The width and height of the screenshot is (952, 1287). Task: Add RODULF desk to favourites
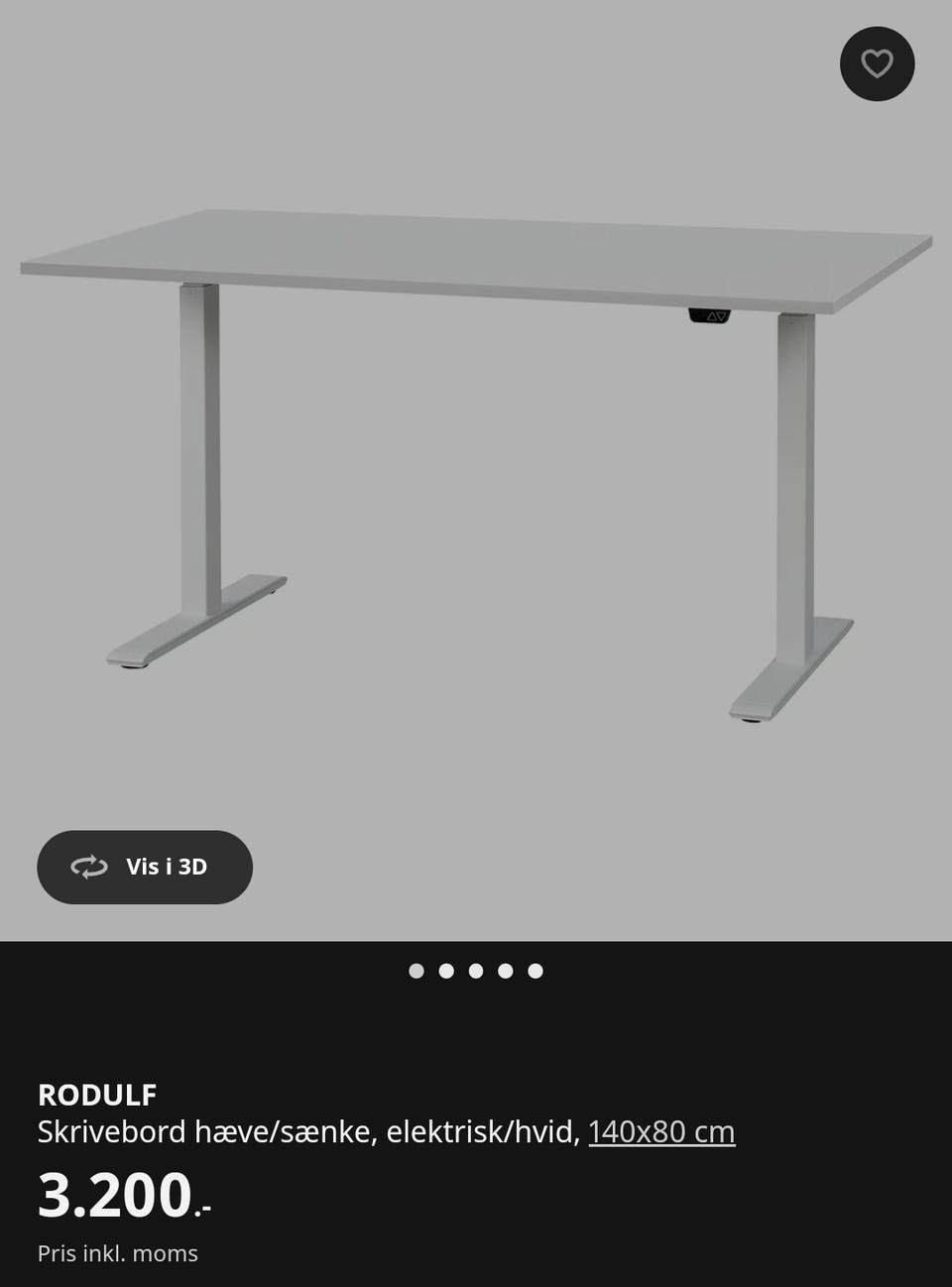coord(877,64)
